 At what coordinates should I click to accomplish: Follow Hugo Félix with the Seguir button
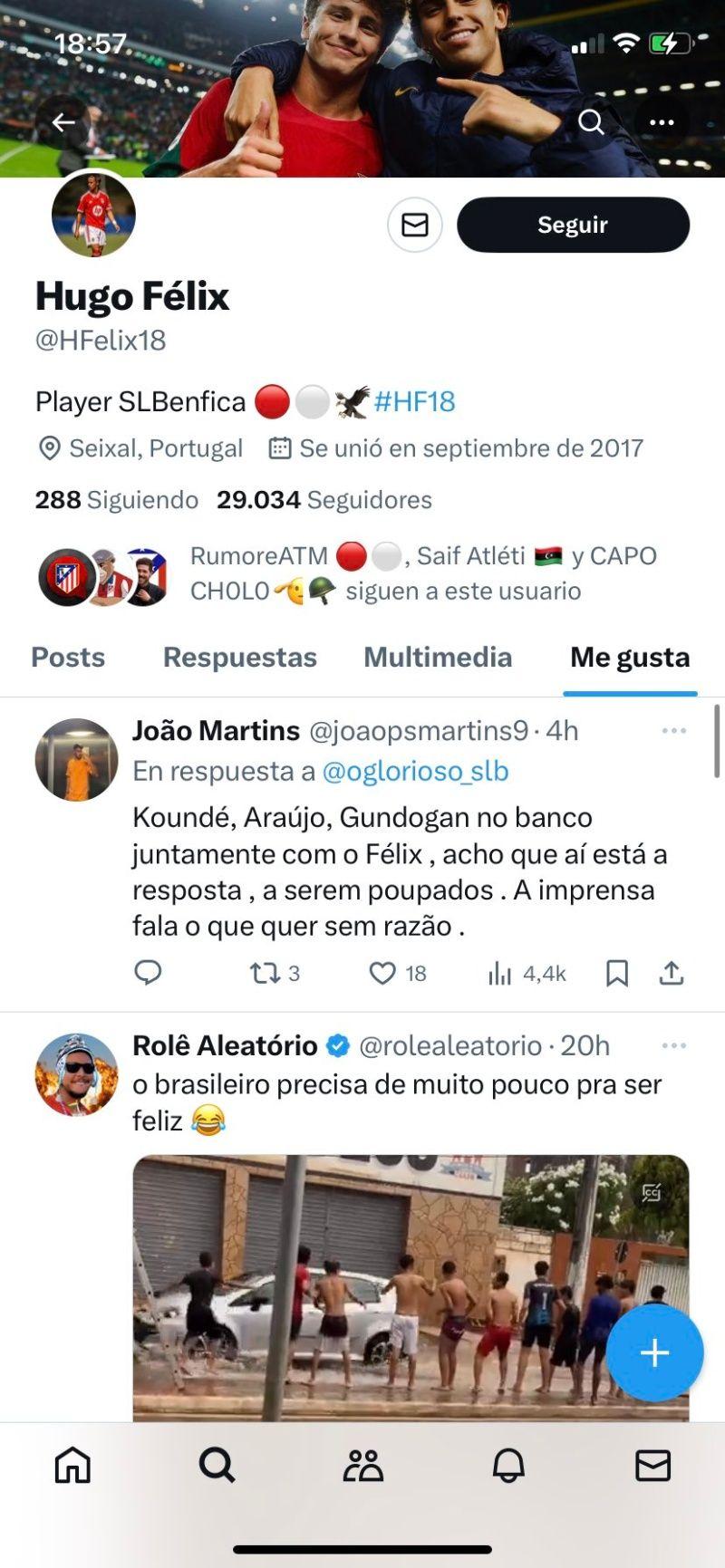(573, 225)
